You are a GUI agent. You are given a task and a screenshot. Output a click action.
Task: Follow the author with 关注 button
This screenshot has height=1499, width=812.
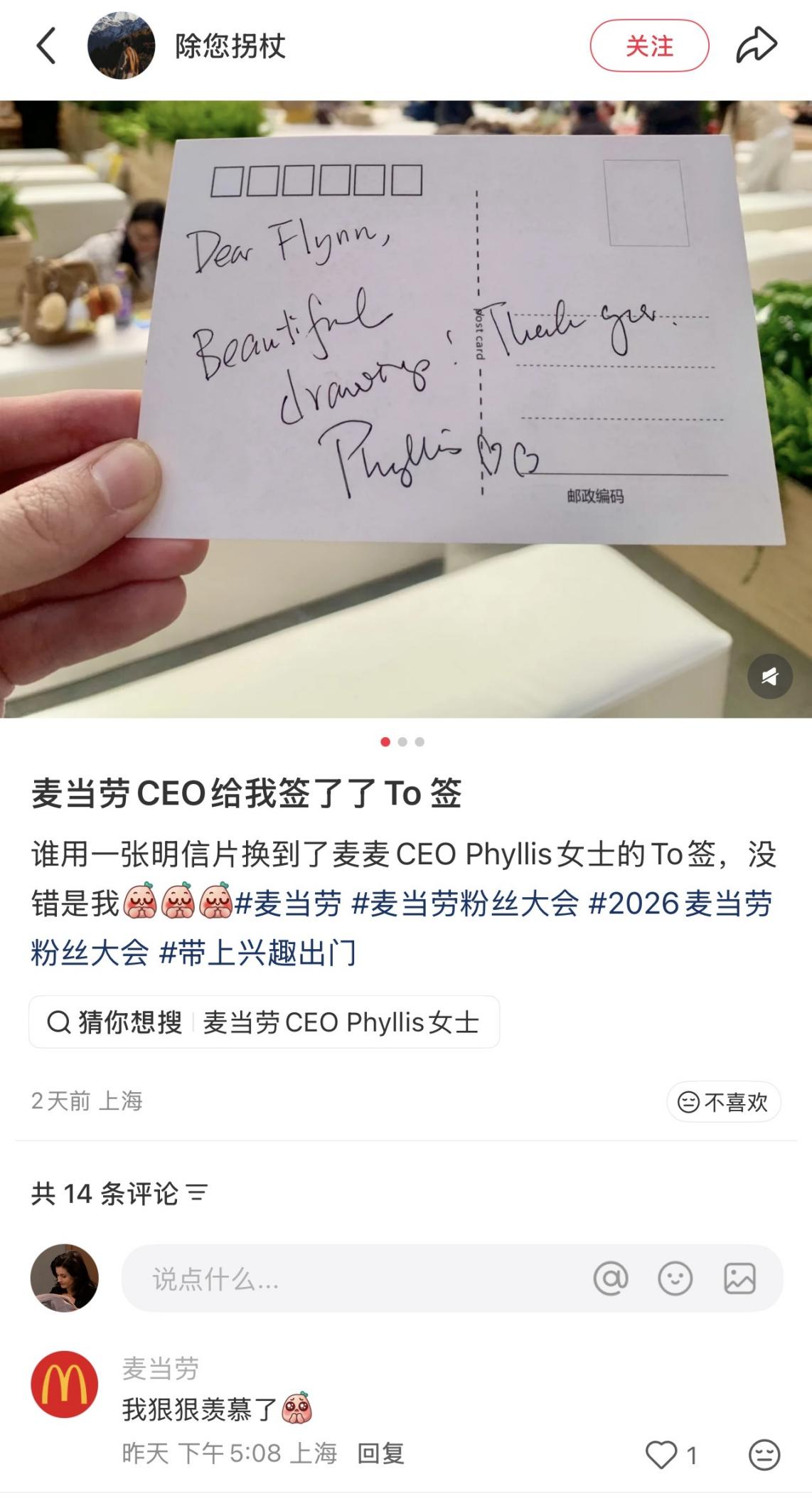648,46
